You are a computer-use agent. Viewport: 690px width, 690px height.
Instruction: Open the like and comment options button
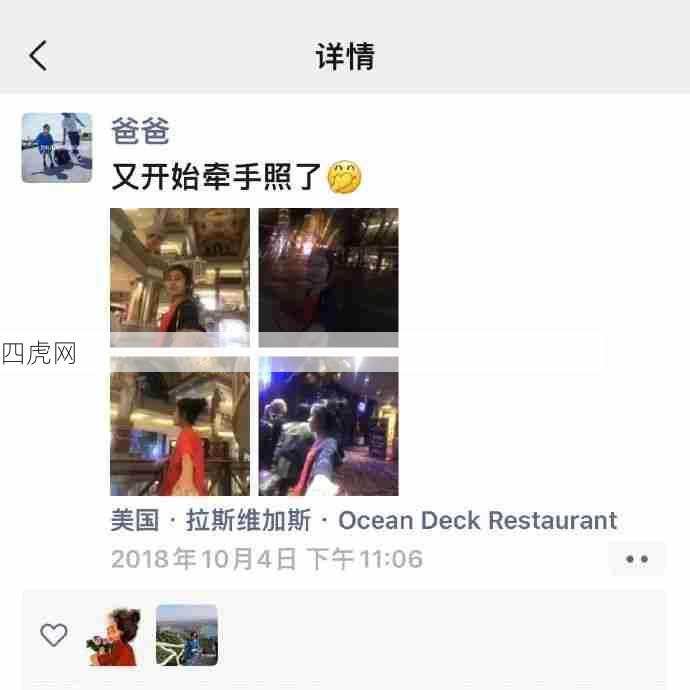click(x=637, y=559)
